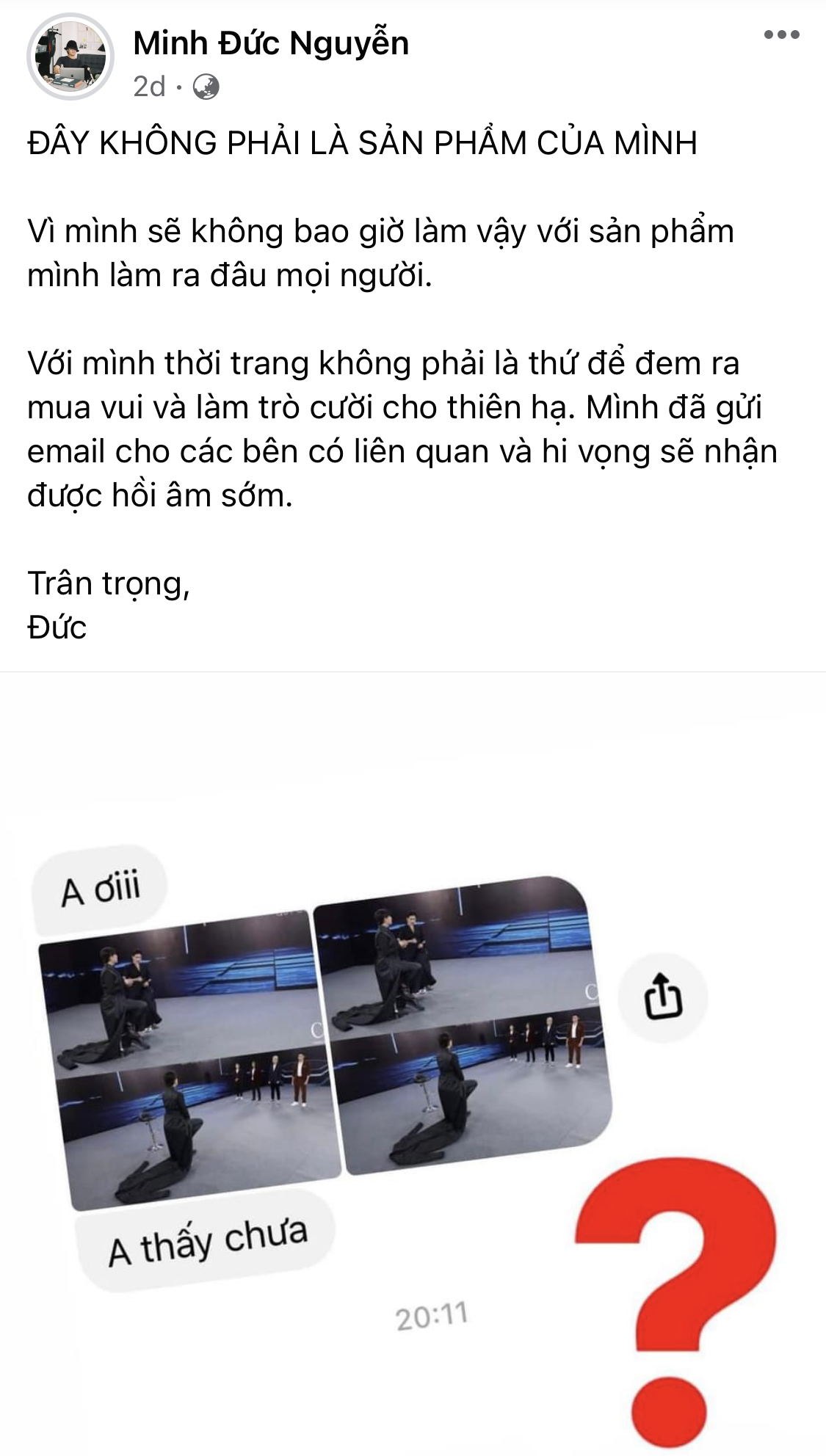Screen dimensions: 826x1456
Task: Open the post's three-dot options menu
Action: click(x=781, y=34)
